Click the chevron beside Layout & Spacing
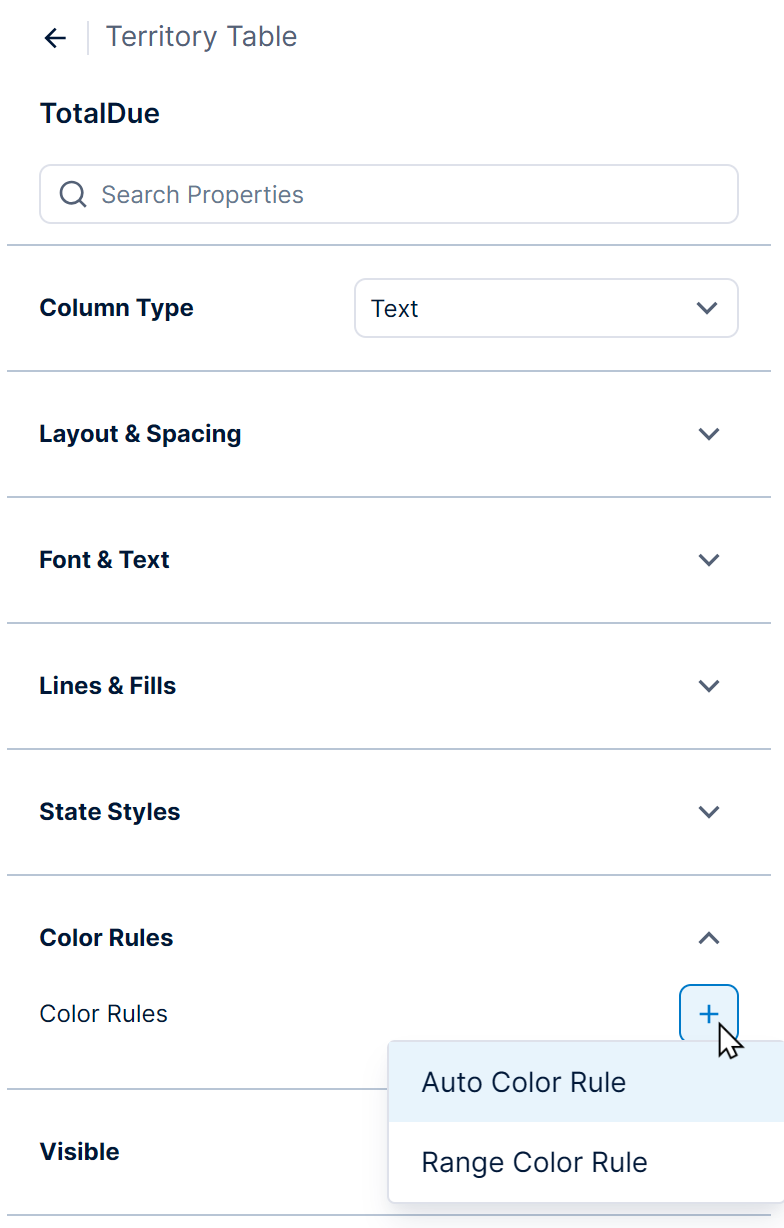The image size is (784, 1228). coord(709,434)
